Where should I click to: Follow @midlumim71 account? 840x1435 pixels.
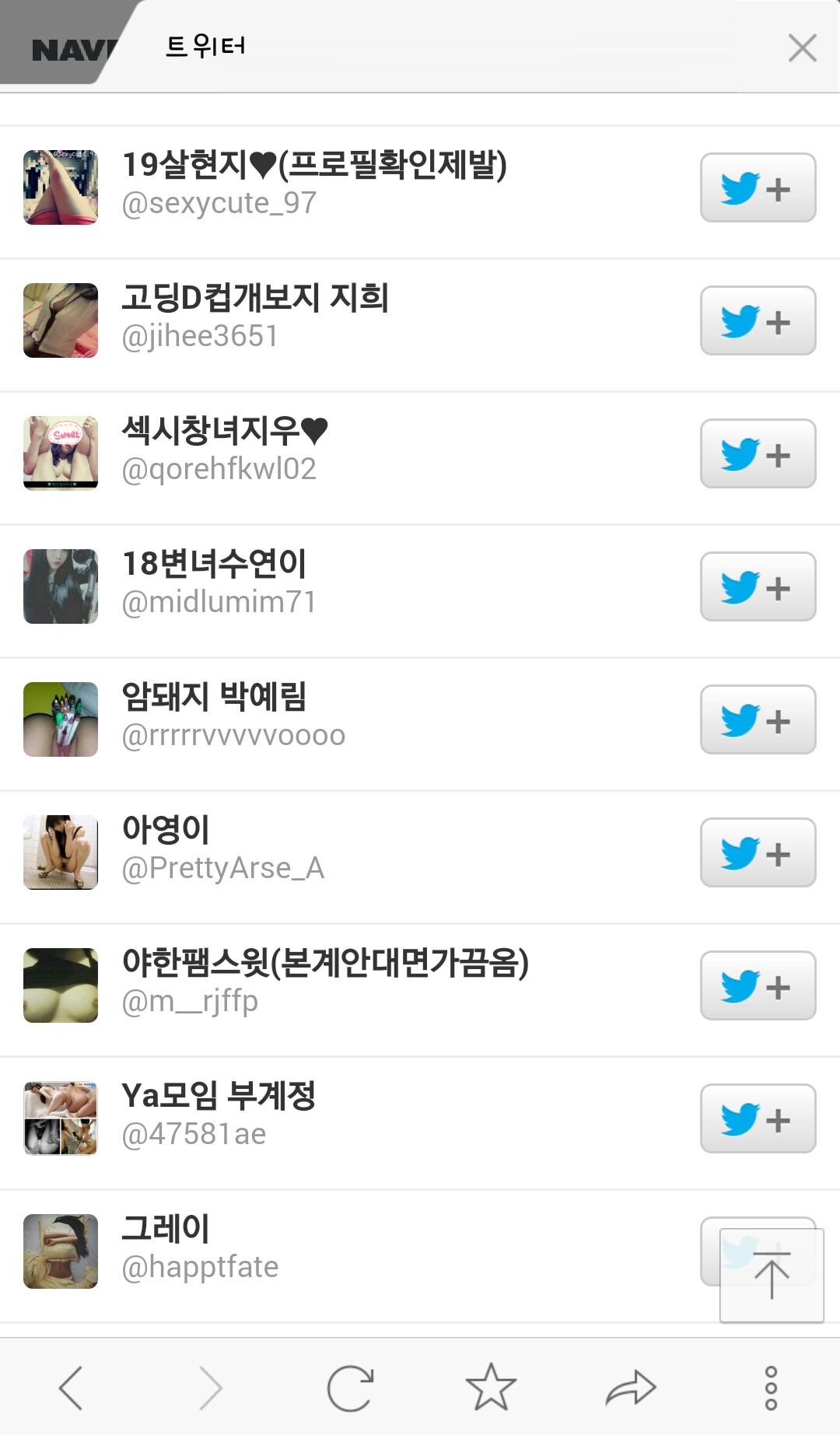pyautogui.click(x=758, y=586)
